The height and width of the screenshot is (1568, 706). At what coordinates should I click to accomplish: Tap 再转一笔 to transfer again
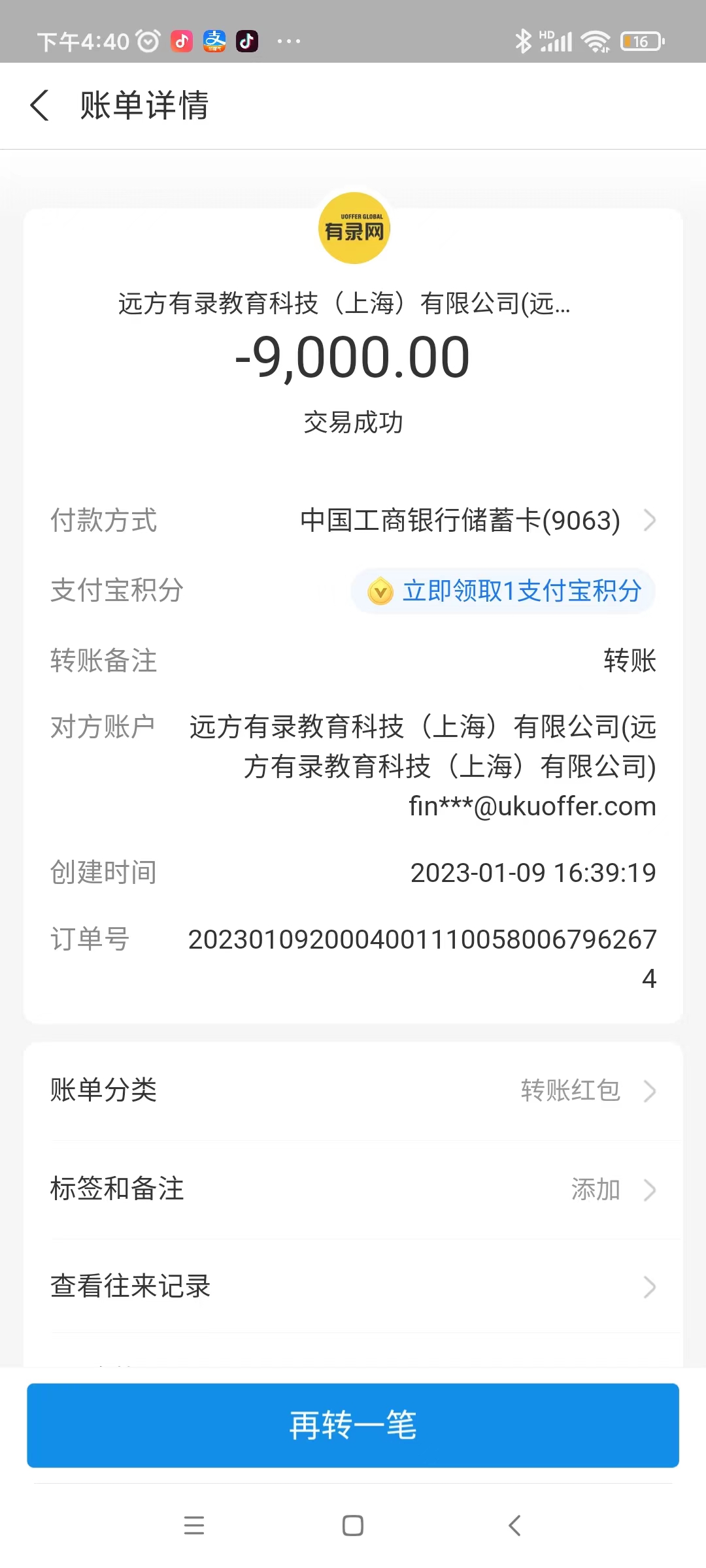pyautogui.click(x=353, y=1425)
